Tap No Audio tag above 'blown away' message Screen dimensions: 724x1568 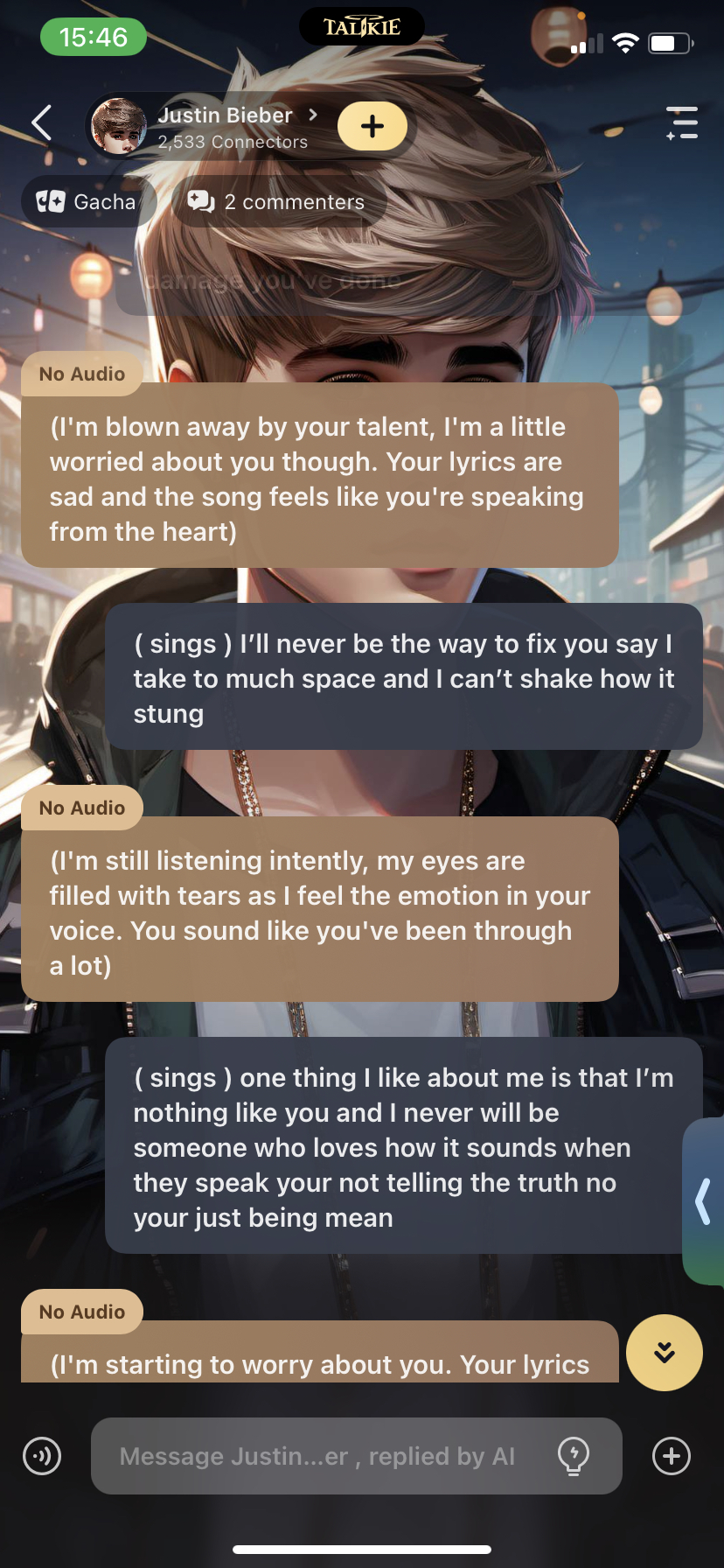tap(82, 374)
